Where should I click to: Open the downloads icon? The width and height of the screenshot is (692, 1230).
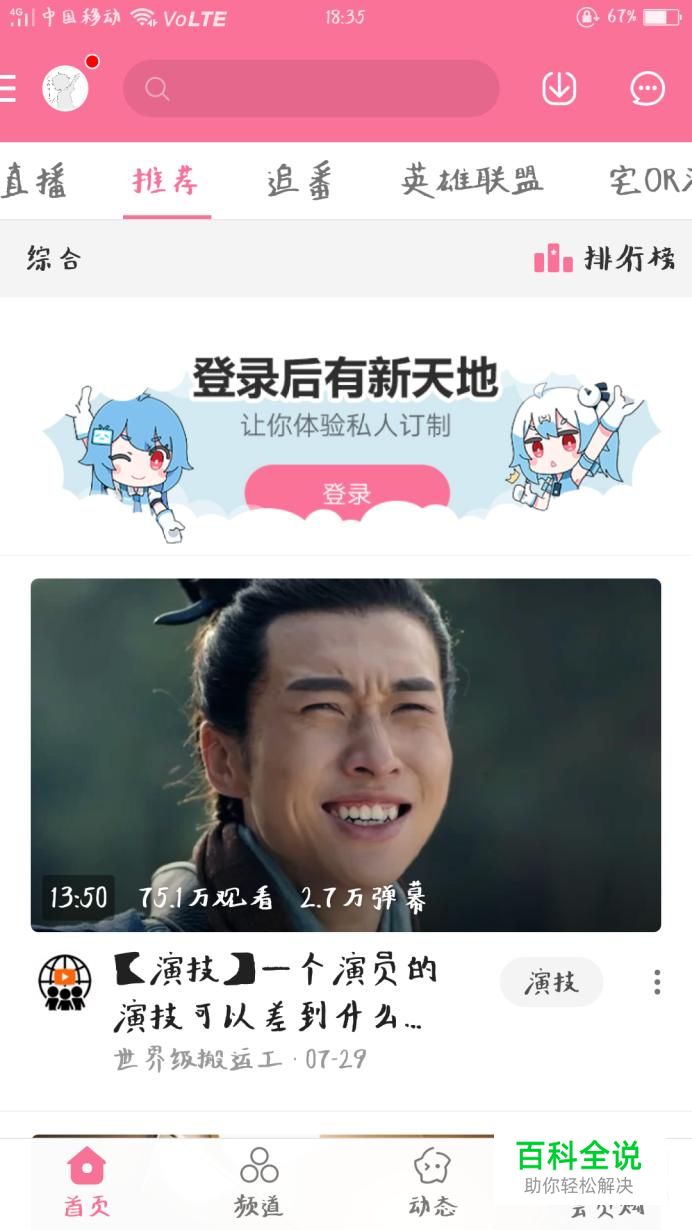pyautogui.click(x=559, y=89)
